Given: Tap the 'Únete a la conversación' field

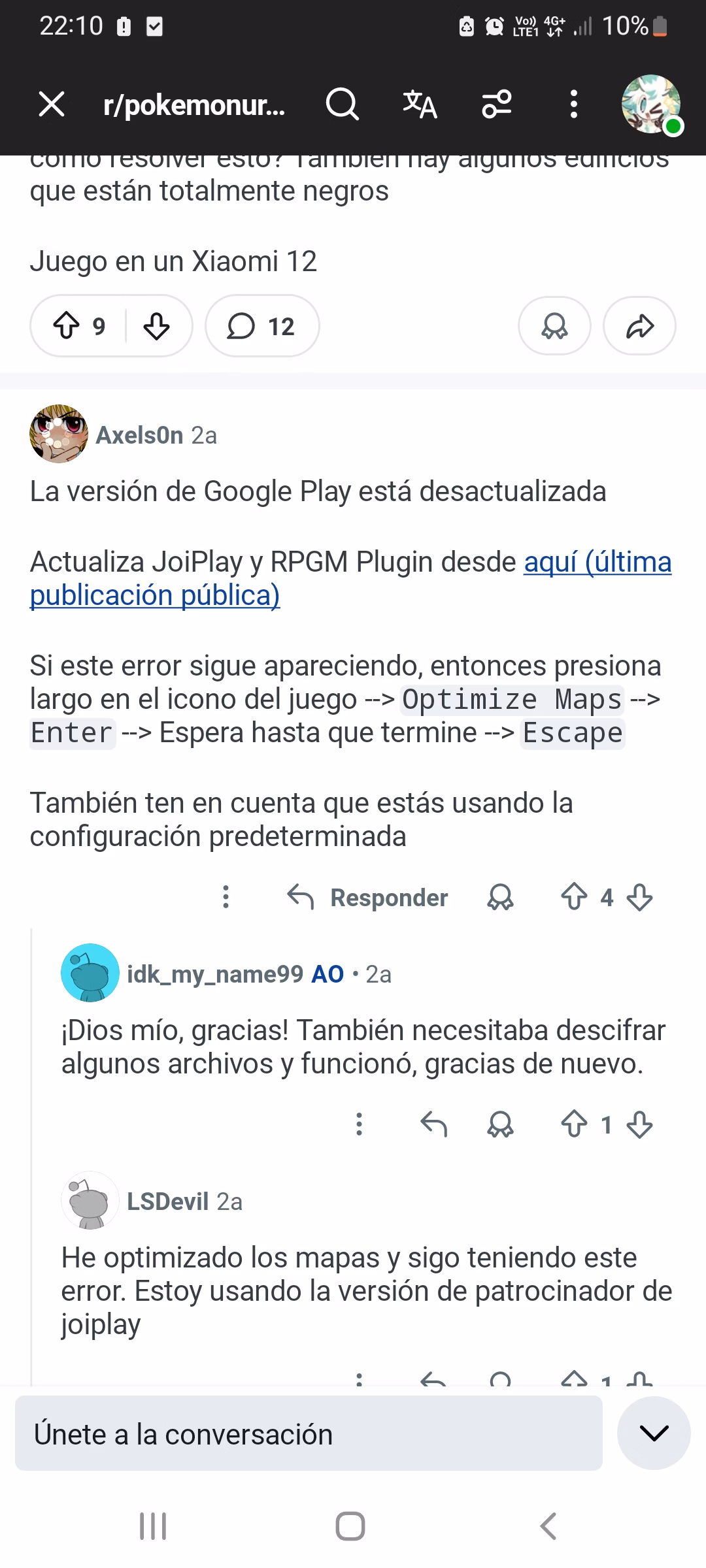Looking at the screenshot, I should [x=309, y=1433].
